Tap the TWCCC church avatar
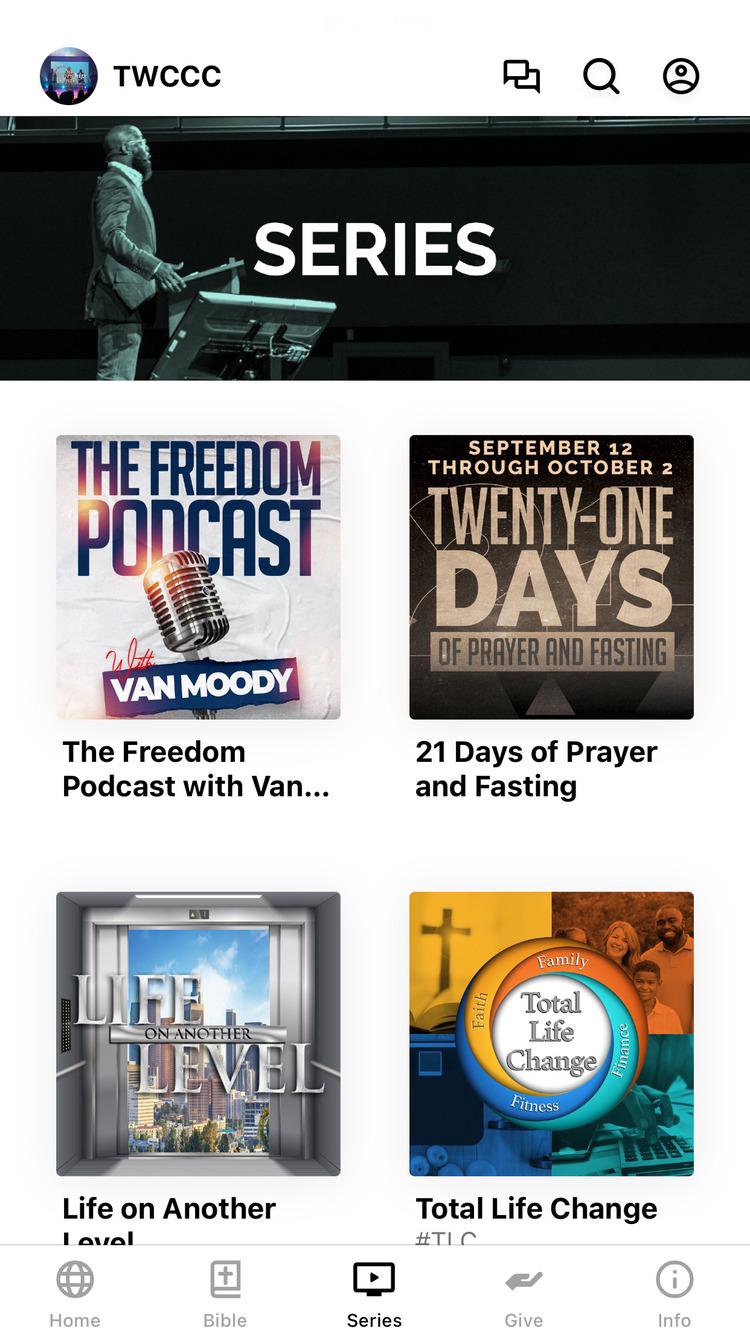This screenshot has width=750, height=1334. click(x=68, y=76)
